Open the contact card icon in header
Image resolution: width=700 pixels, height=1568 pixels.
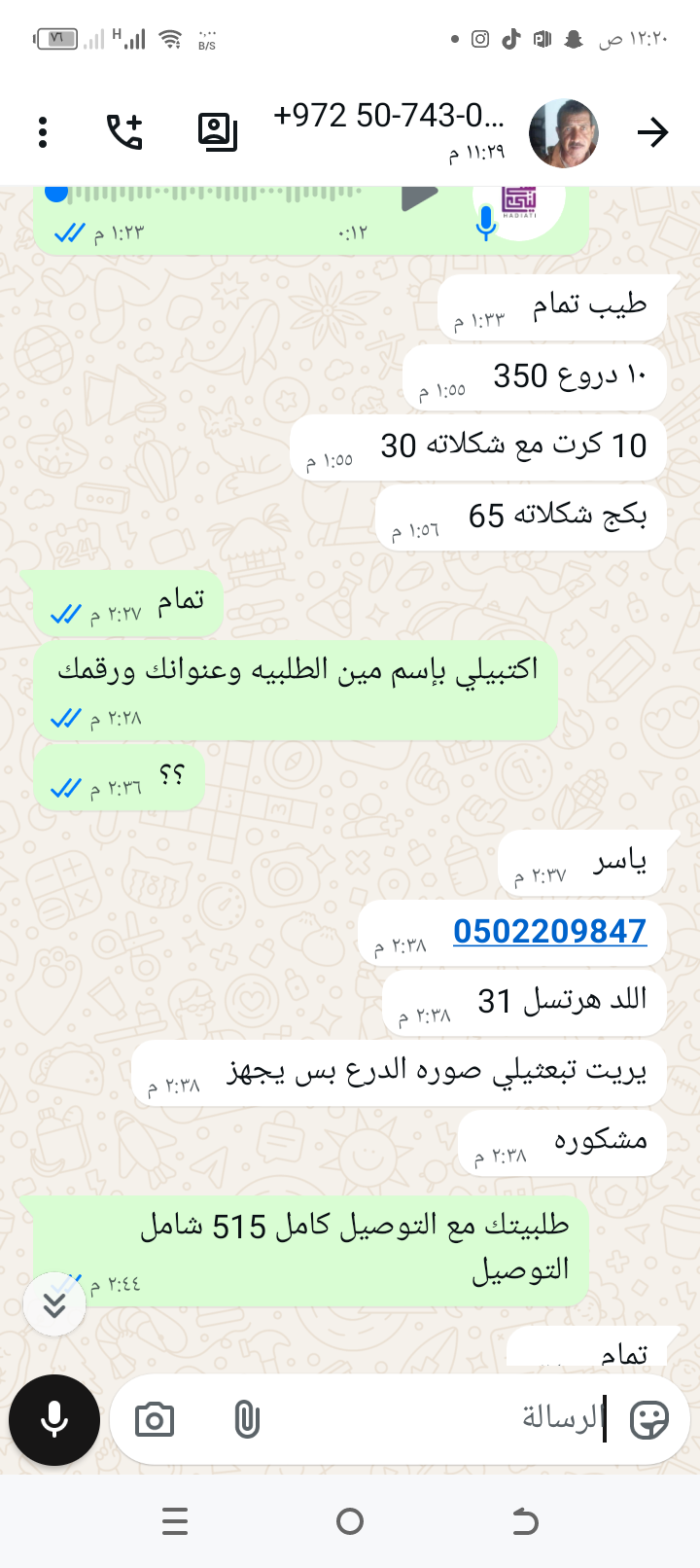pos(218,132)
